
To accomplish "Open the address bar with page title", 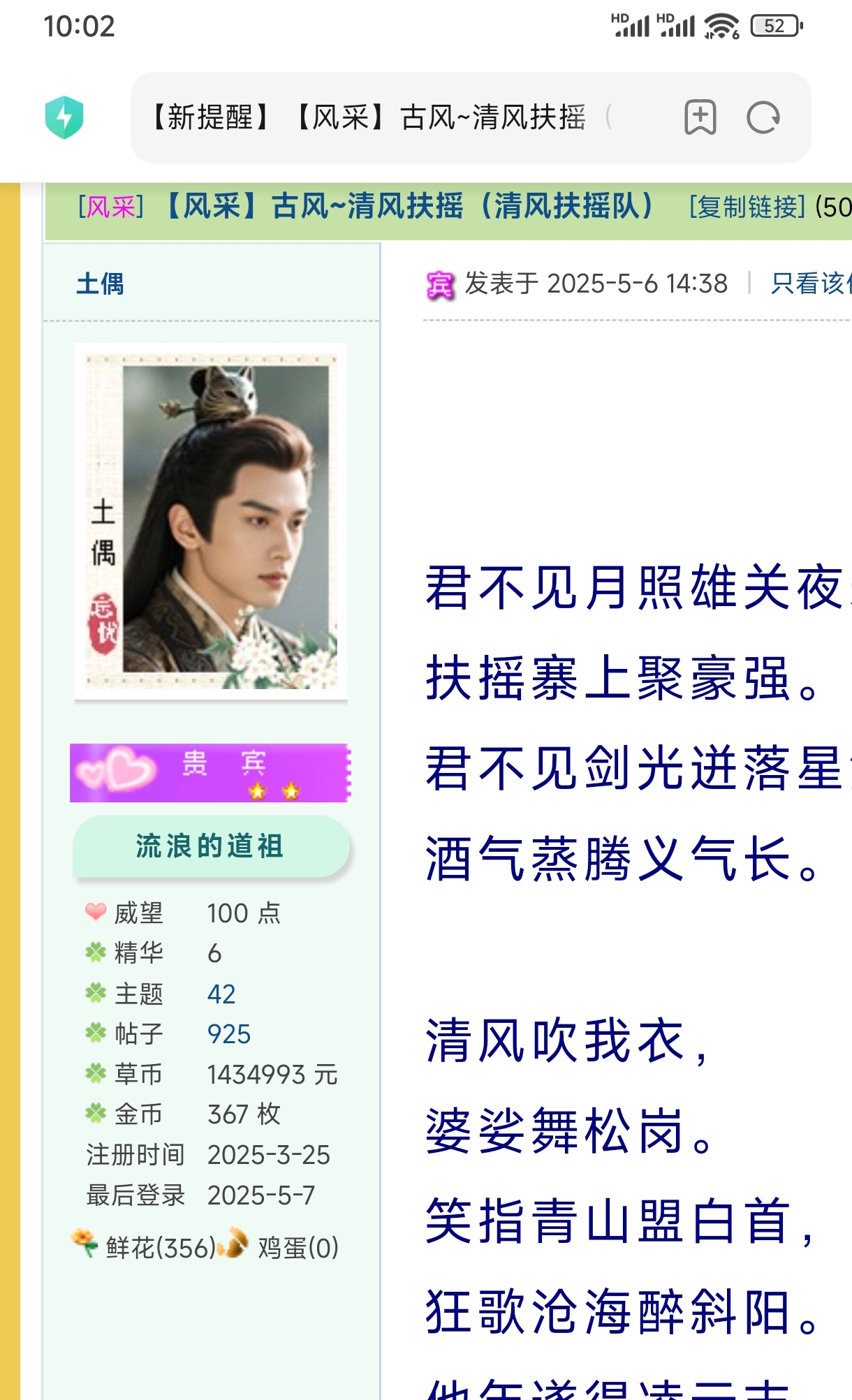I will [377, 117].
